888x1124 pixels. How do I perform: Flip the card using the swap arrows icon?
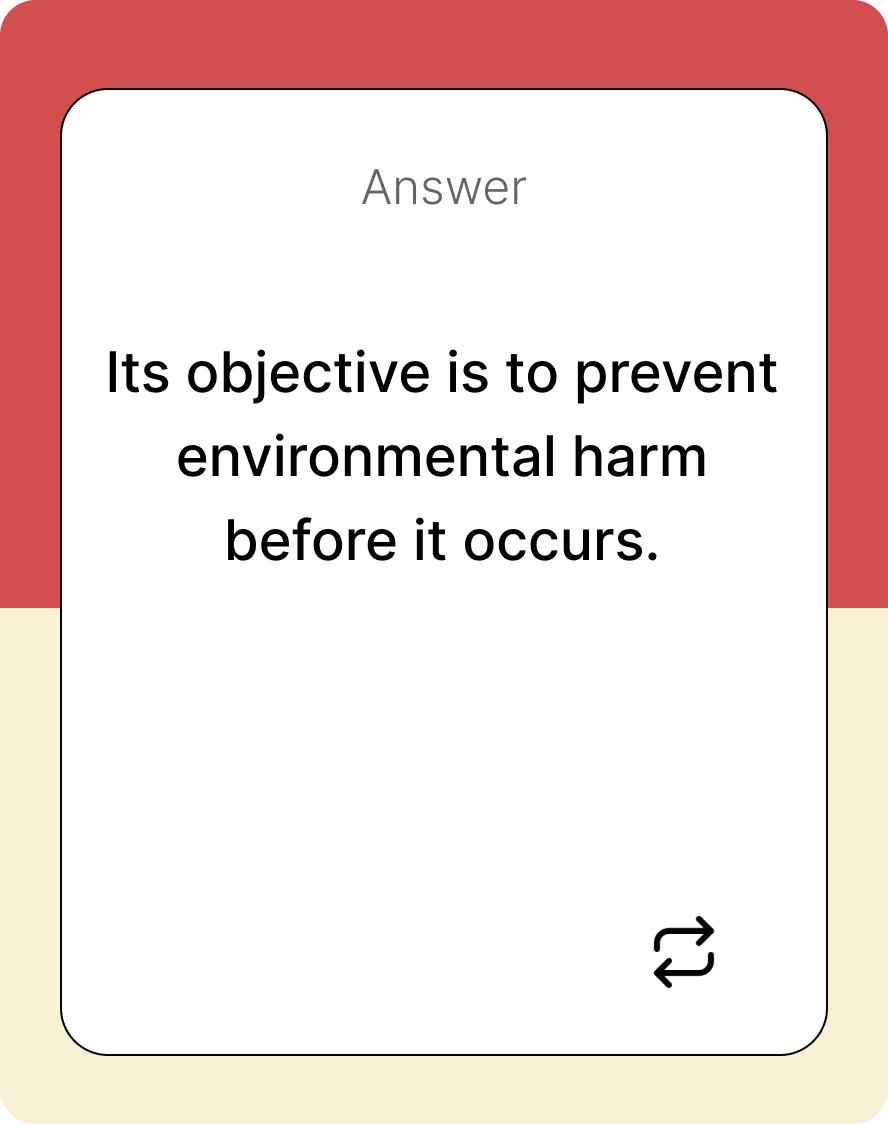684,951
